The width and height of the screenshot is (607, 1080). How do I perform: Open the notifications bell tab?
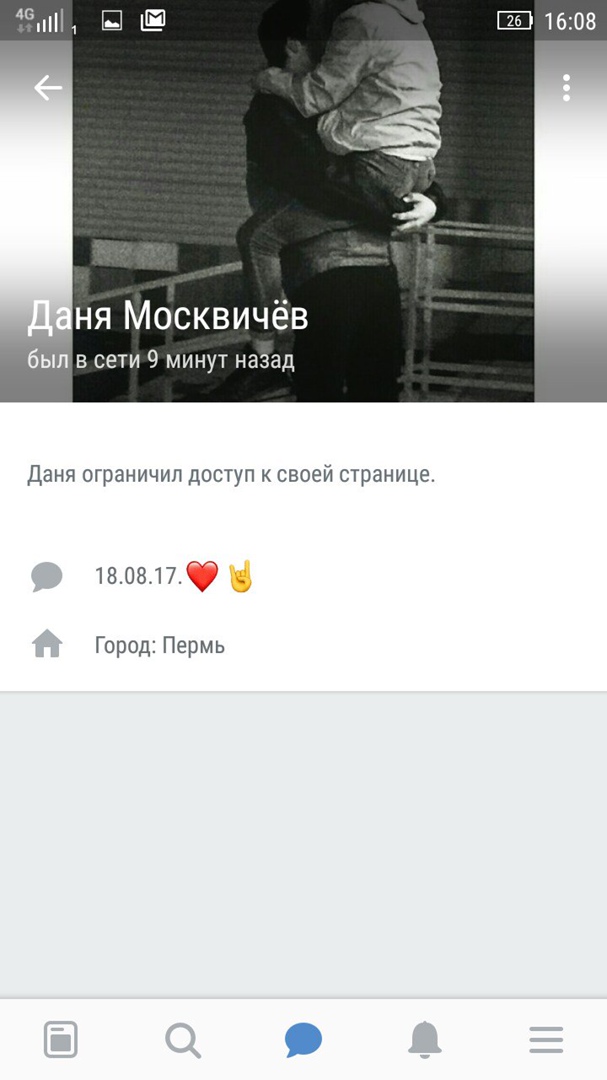(x=425, y=1040)
